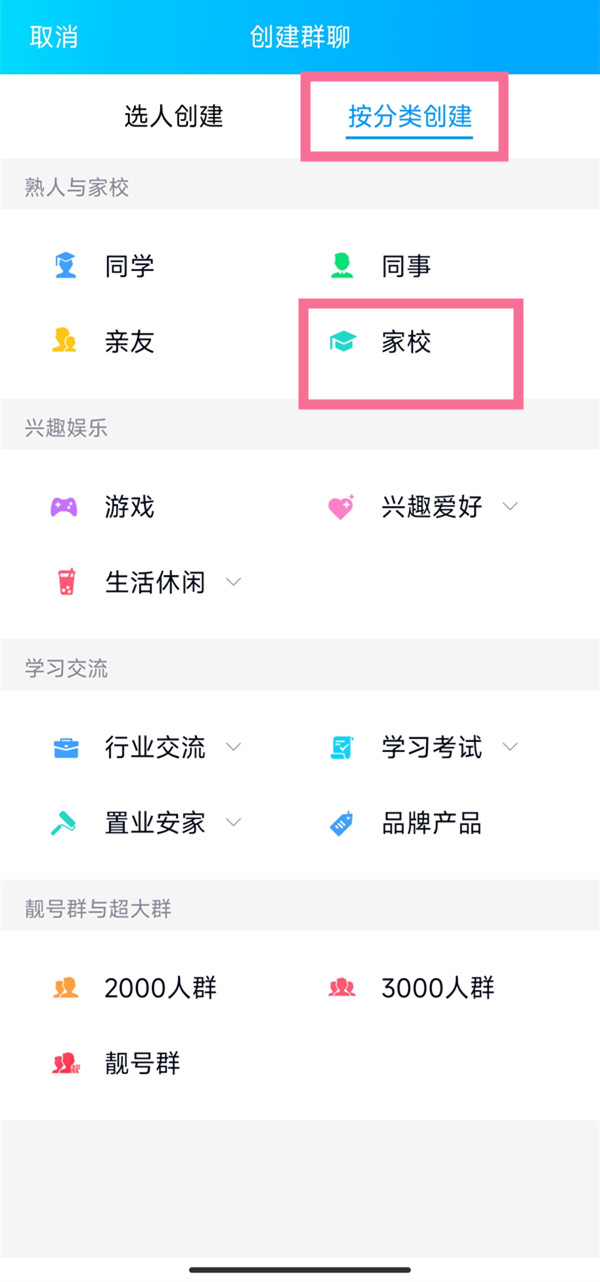Tap 取消 to cancel group creation
Screen dimensions: 600x1282
coord(54,37)
